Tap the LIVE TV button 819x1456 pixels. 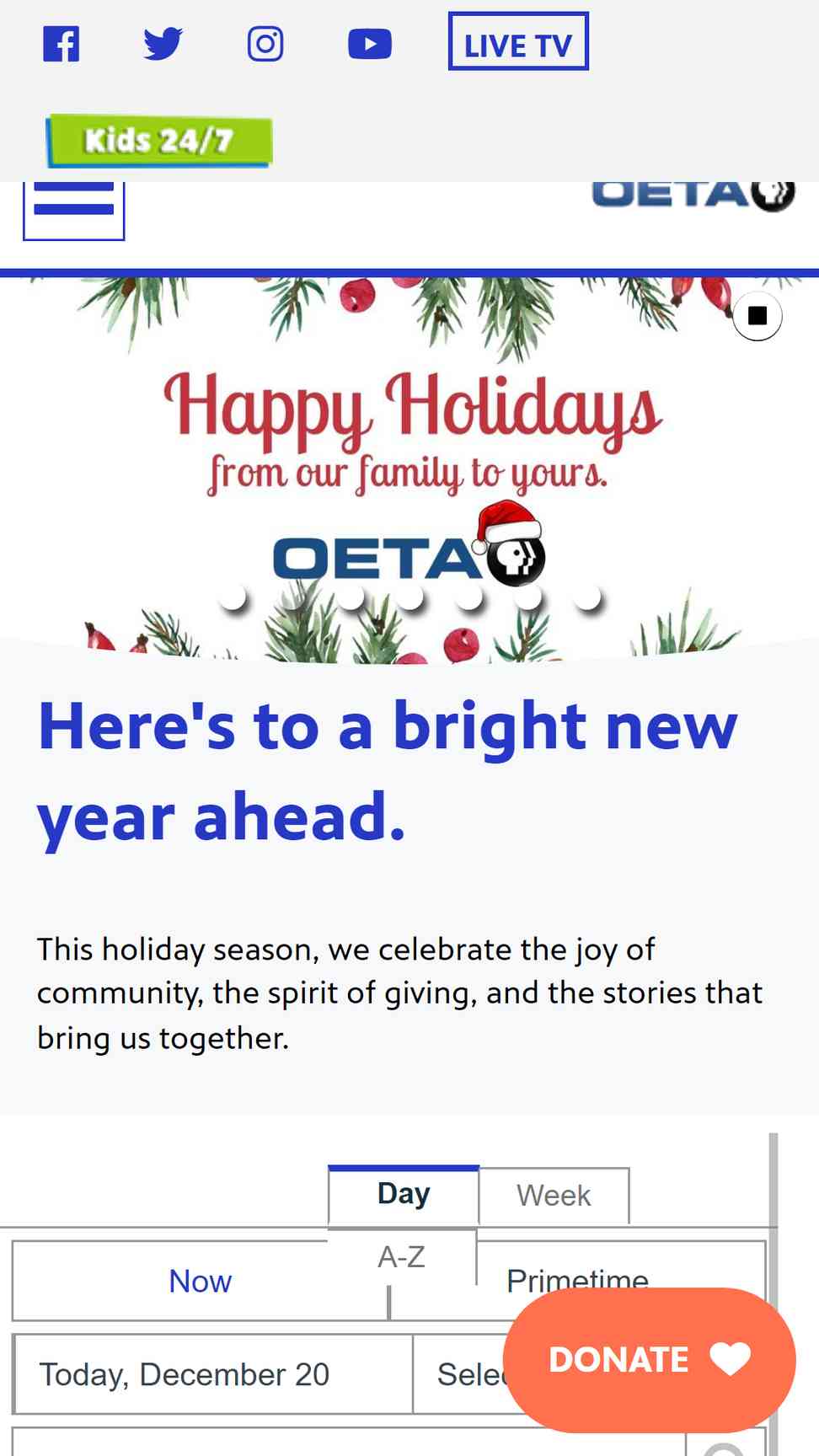(x=517, y=42)
